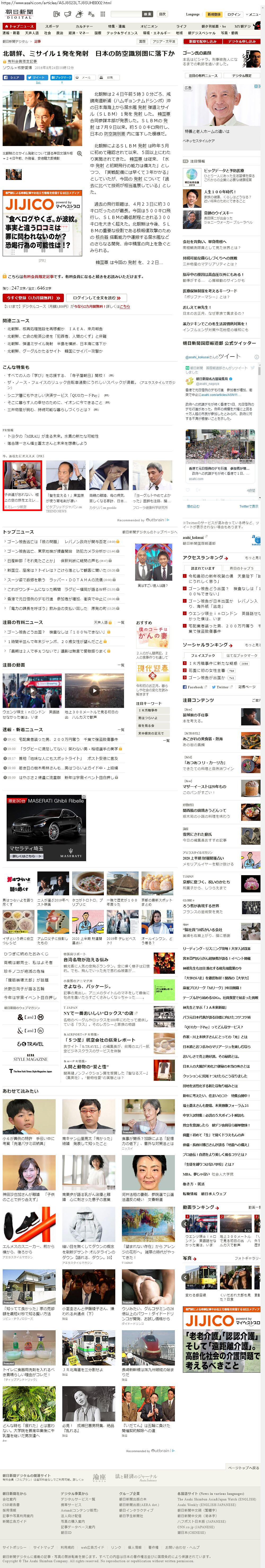Open the ログイン login page
Screen dimensions: 265x1568
tap(233, 14)
